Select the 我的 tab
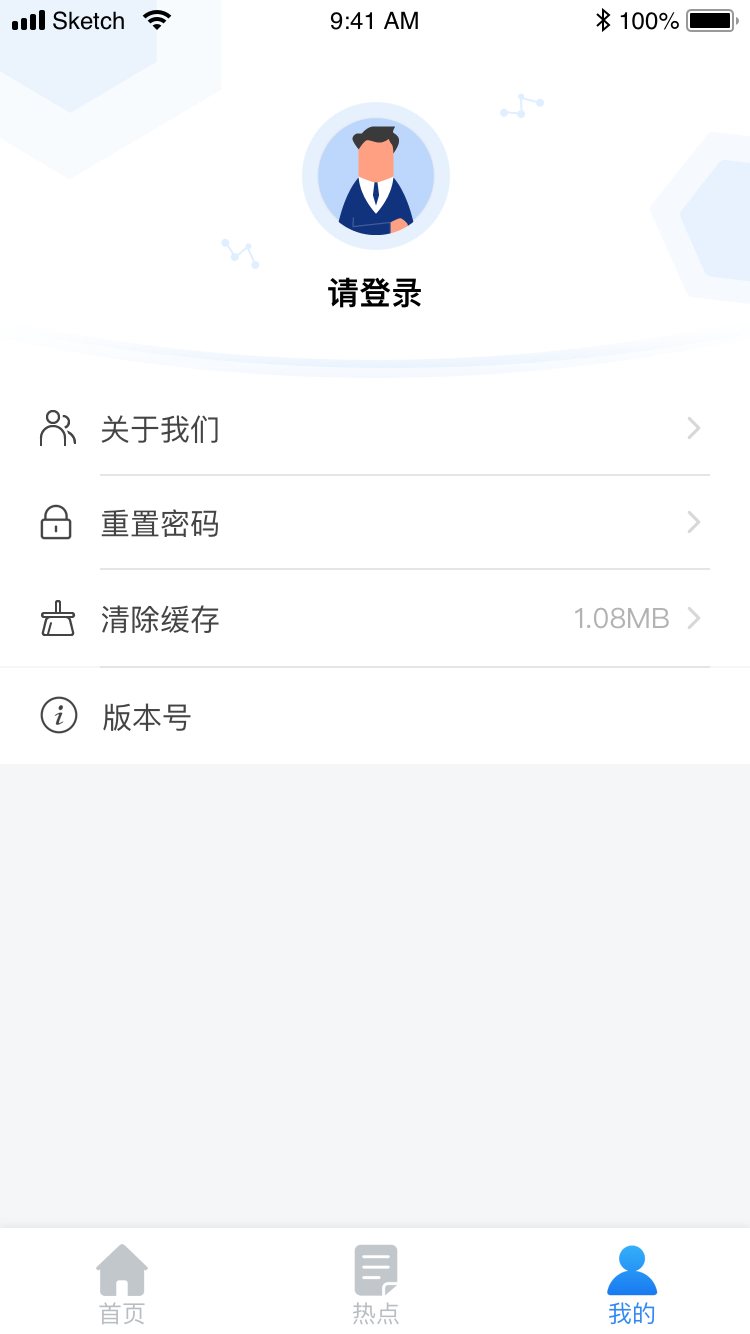Viewport: 750px width, 1334px height. coord(631,1285)
